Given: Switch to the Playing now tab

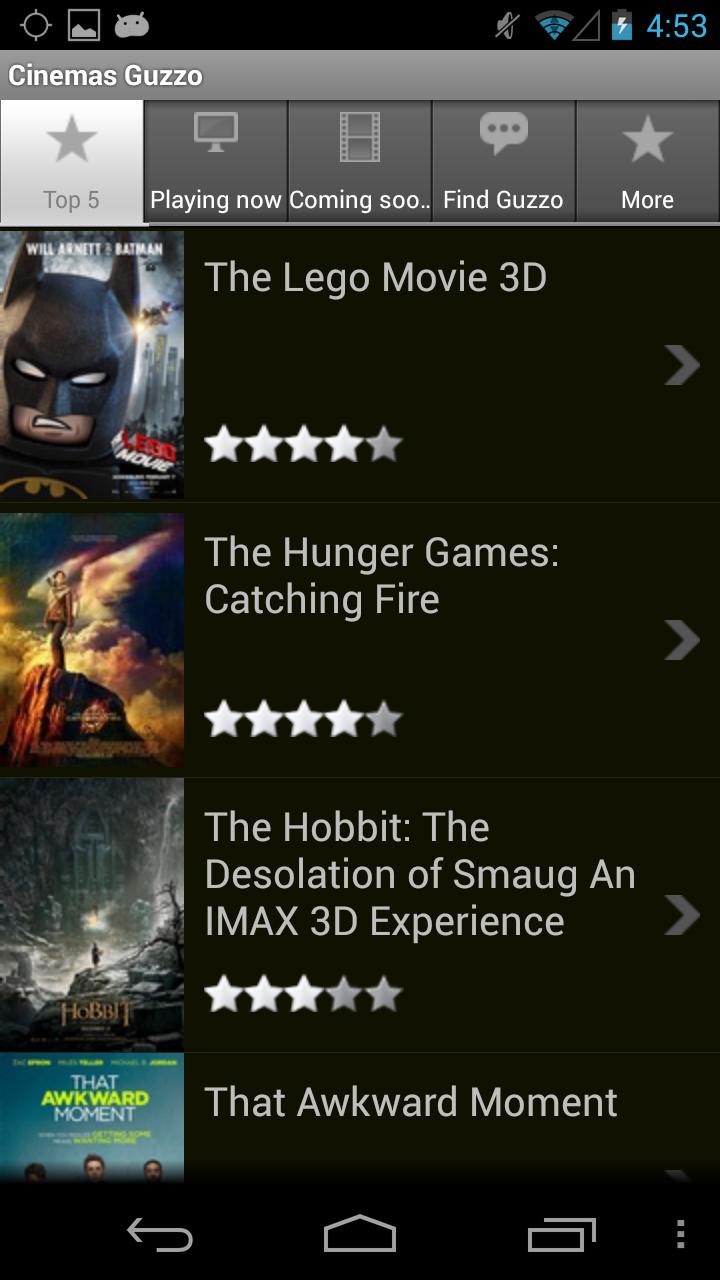Looking at the screenshot, I should [x=216, y=163].
